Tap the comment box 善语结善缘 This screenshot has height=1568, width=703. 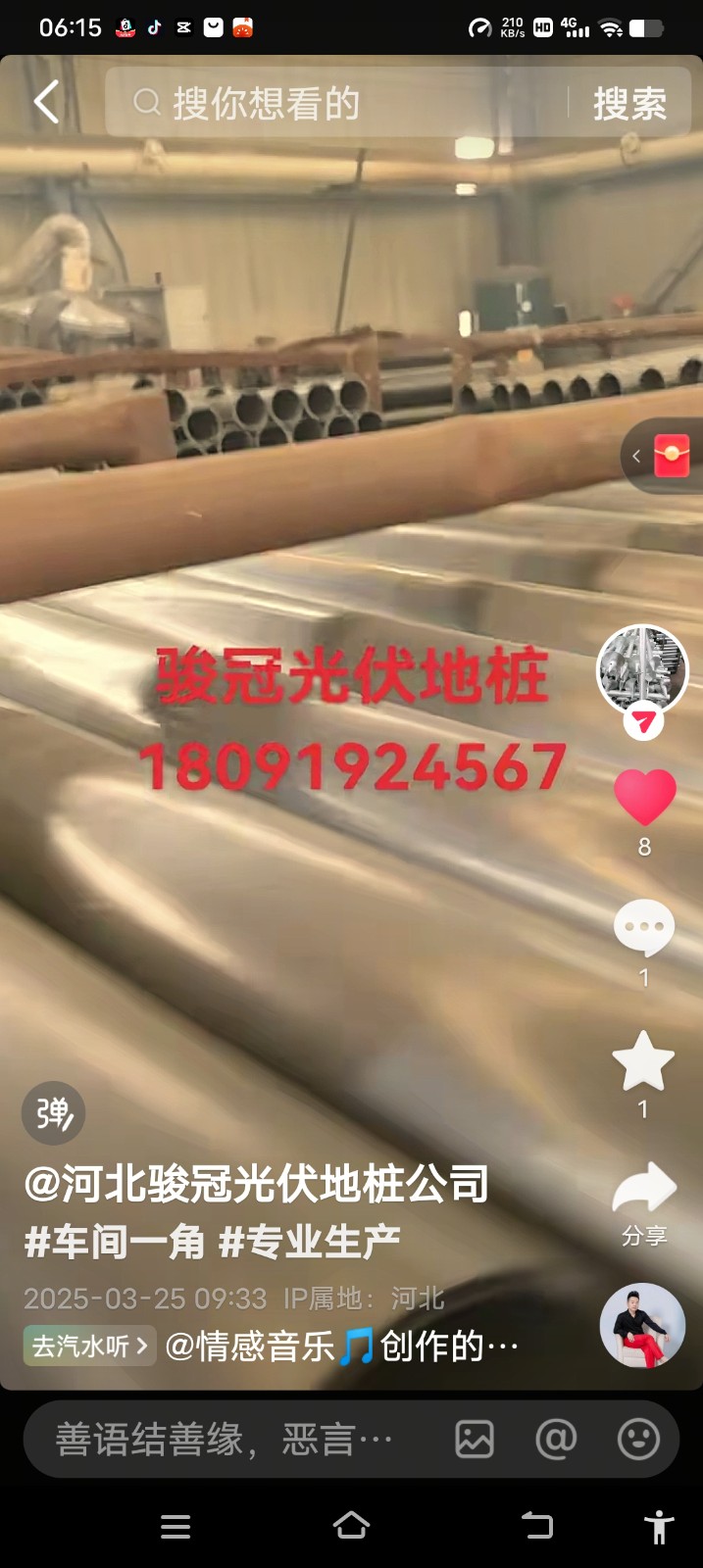(224, 1439)
